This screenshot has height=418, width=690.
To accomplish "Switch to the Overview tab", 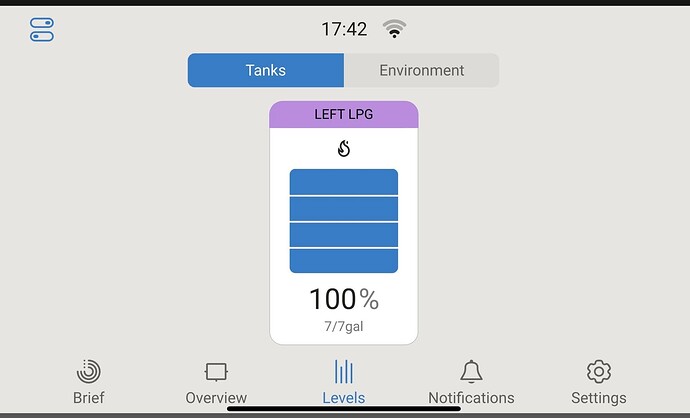I will coord(216,381).
